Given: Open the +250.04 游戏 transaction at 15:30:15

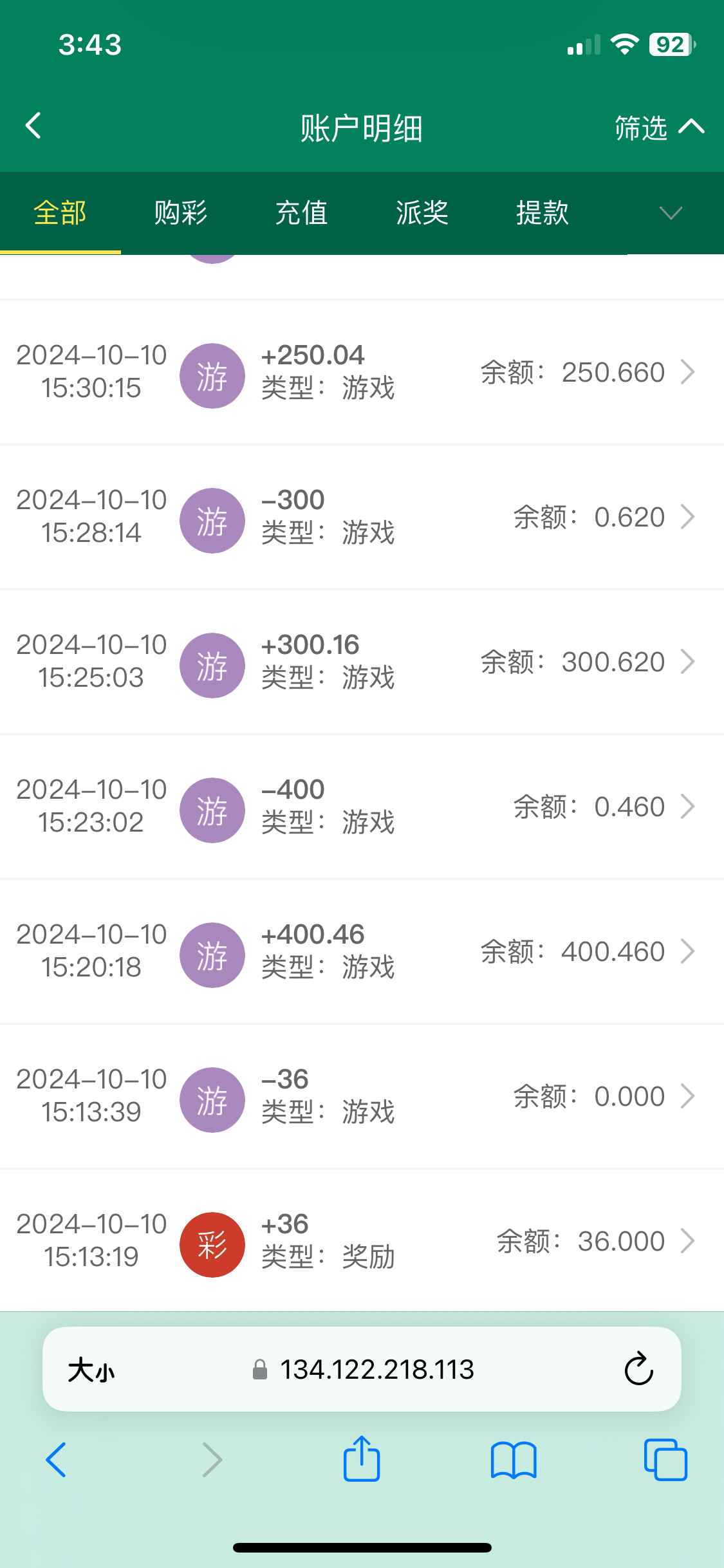Looking at the screenshot, I should click(x=362, y=372).
